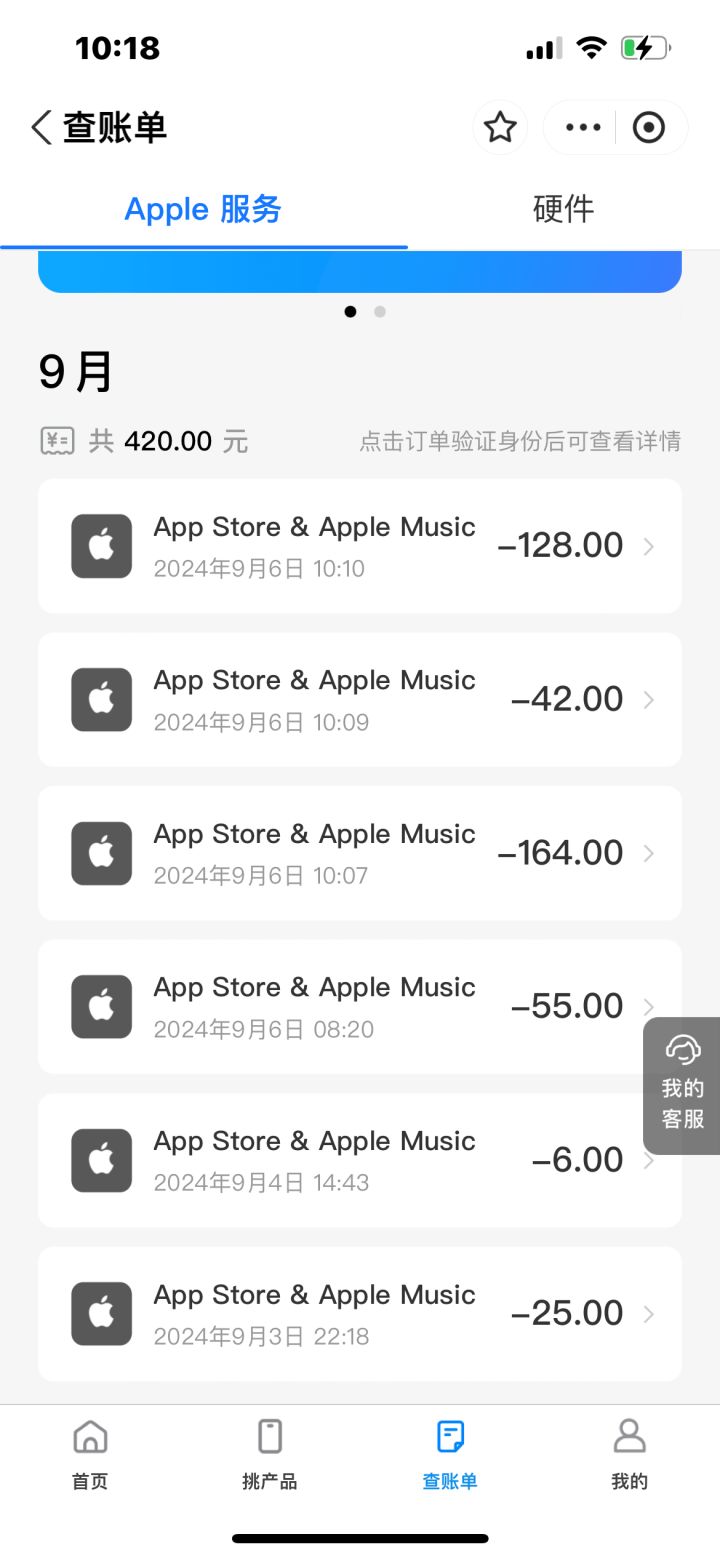Go to the 首页 tab
The image size is (720, 1558).
point(90,1455)
